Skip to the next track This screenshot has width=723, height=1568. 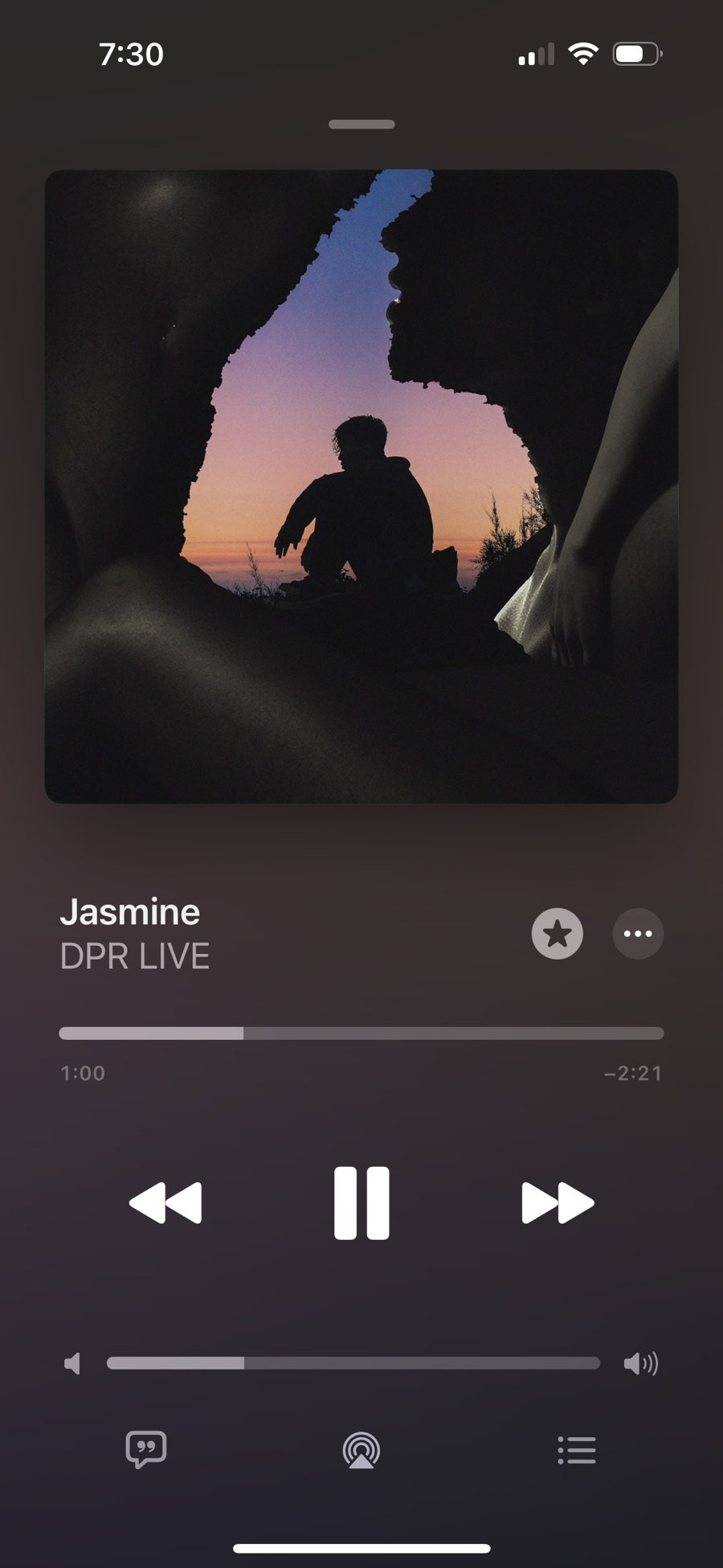(x=558, y=1203)
